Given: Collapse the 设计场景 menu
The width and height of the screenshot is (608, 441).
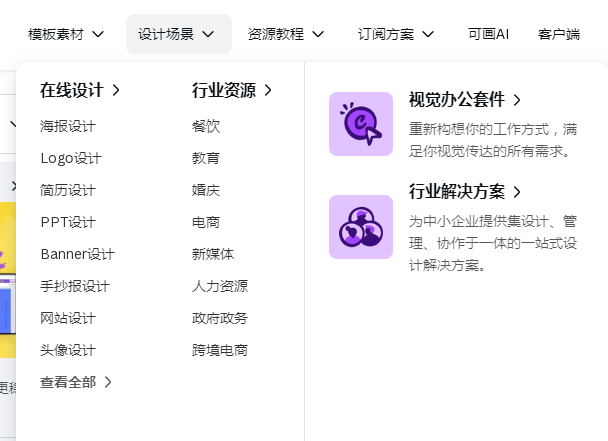Looking at the screenshot, I should [x=178, y=34].
